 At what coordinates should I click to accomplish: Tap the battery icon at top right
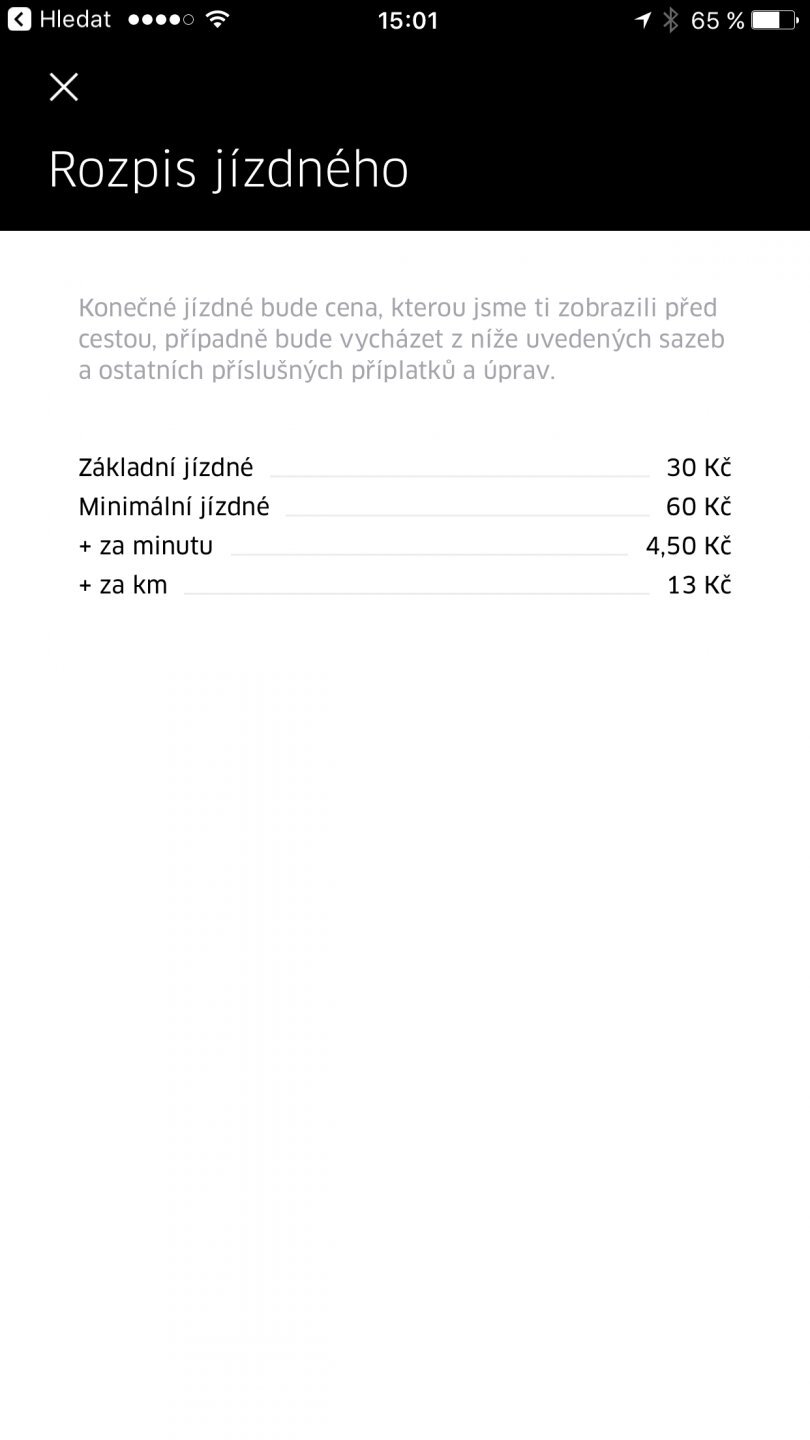775,17
